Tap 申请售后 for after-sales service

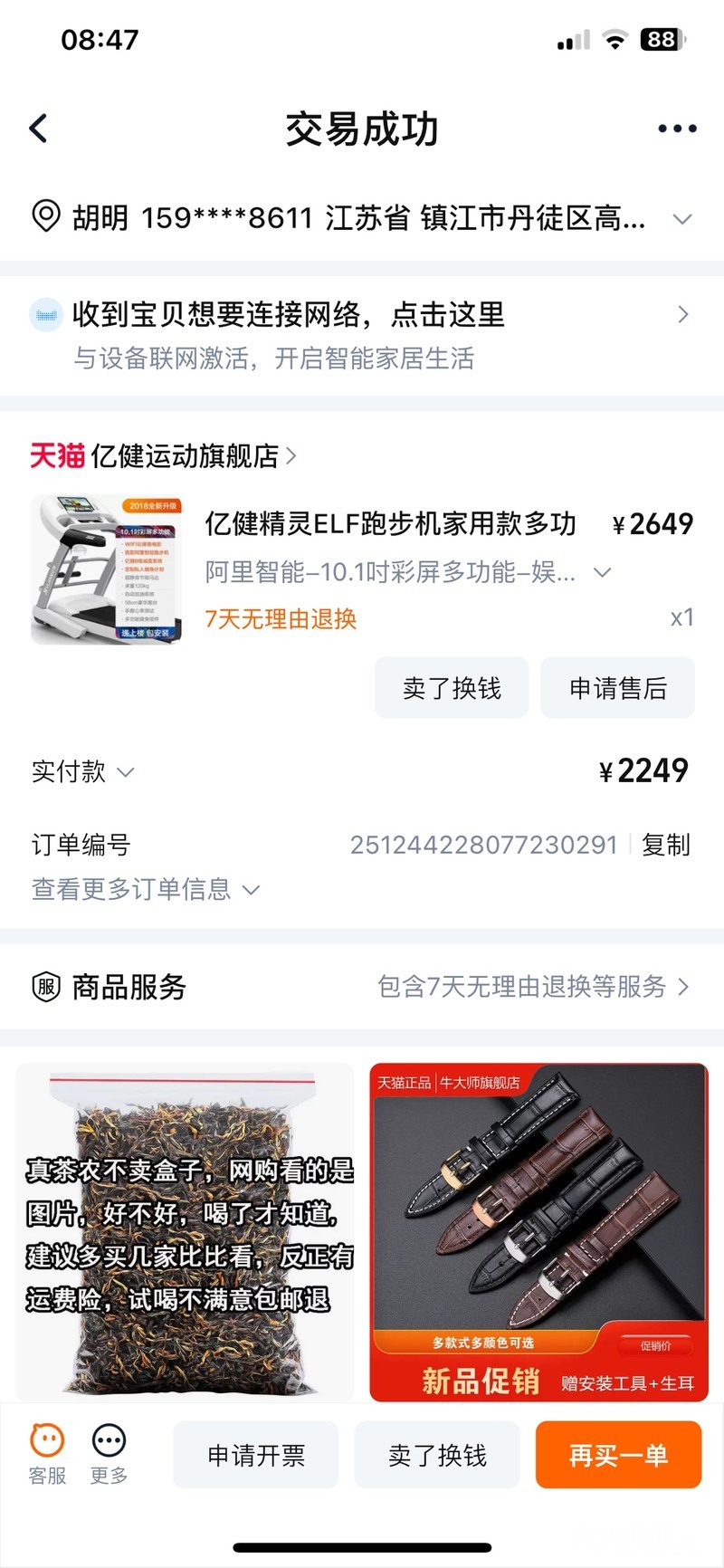click(618, 689)
